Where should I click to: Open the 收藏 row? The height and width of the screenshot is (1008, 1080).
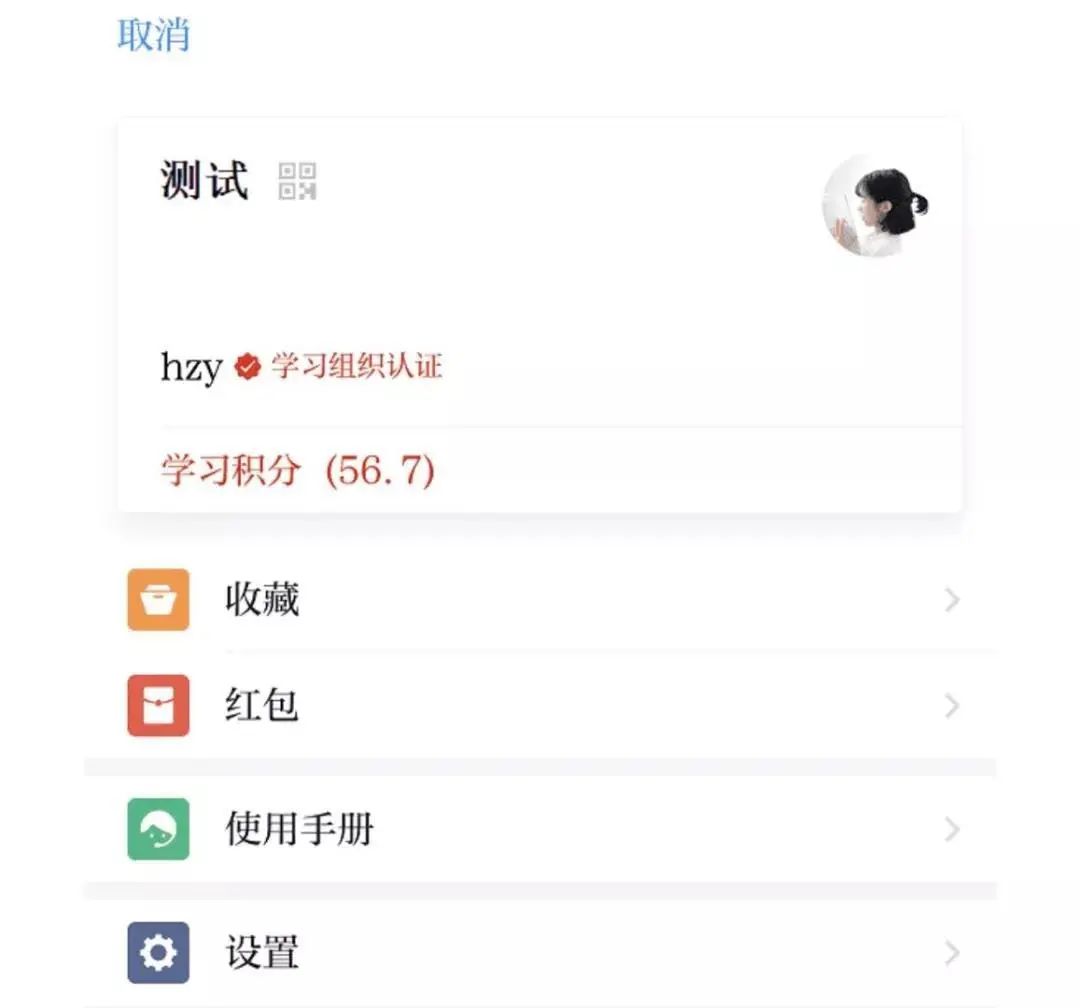(x=540, y=600)
